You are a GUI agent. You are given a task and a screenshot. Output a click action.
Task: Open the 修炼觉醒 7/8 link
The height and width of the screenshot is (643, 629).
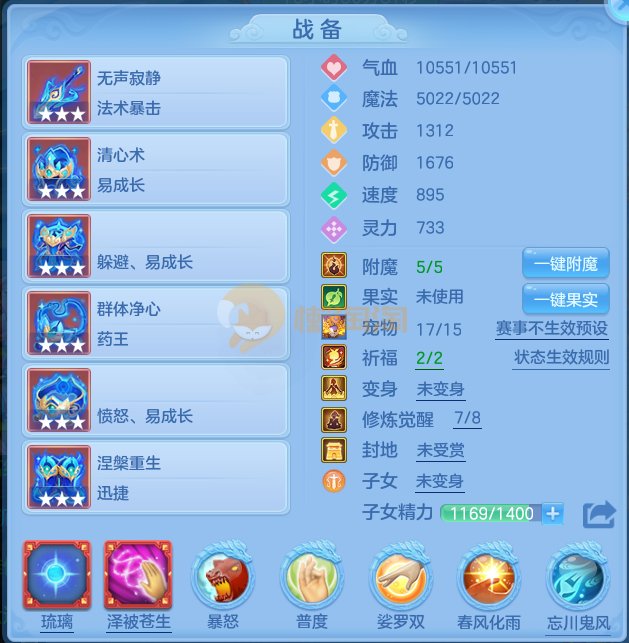pos(467,419)
